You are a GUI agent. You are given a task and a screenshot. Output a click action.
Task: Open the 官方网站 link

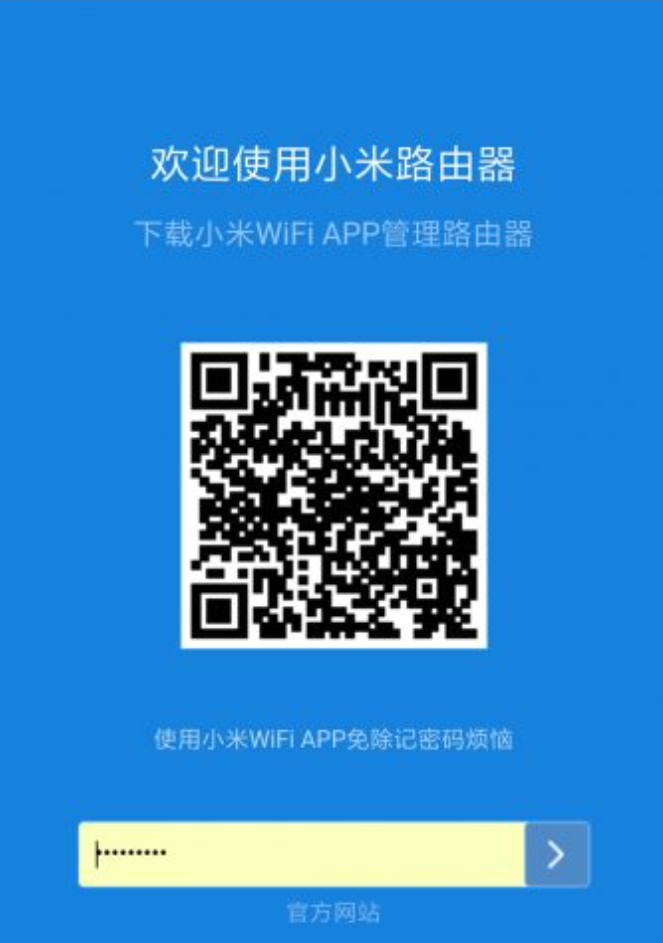click(332, 912)
